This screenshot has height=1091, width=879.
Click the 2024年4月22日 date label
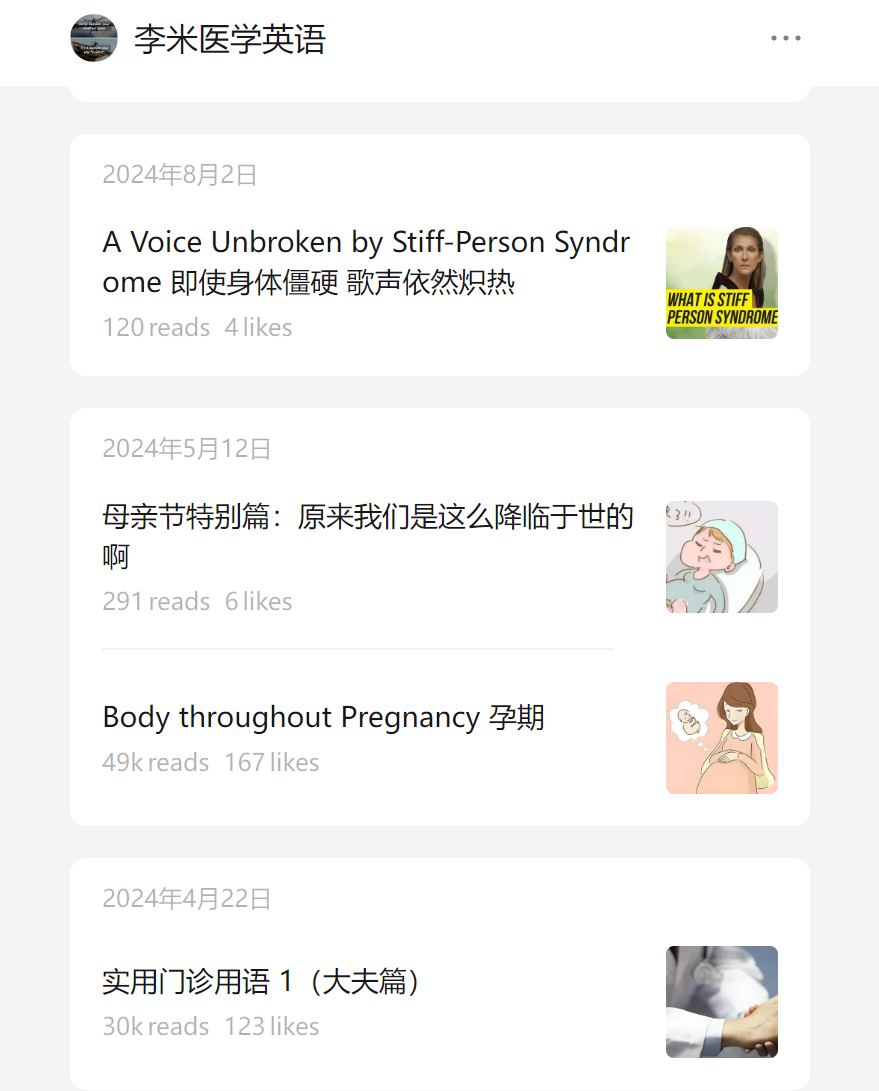click(186, 898)
